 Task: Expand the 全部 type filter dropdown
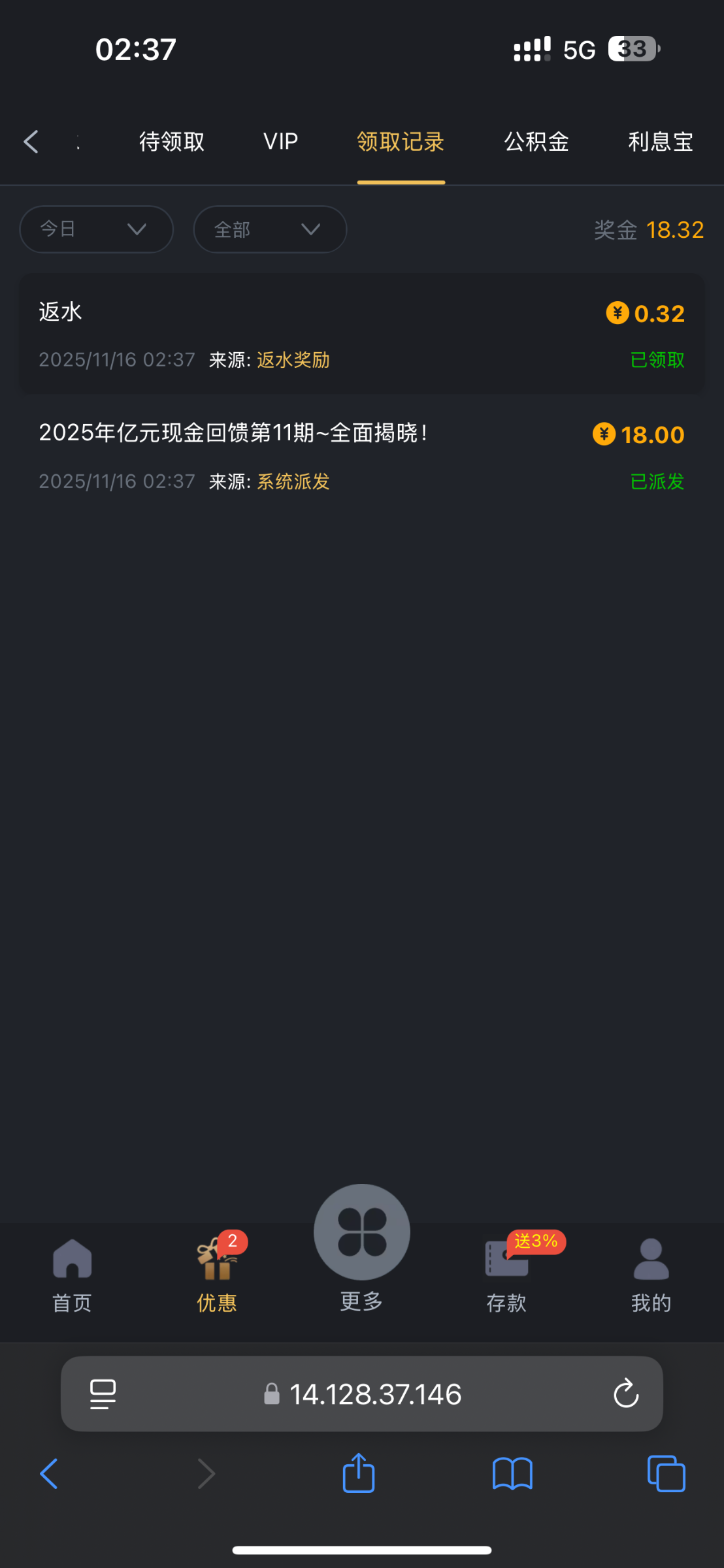[x=270, y=229]
